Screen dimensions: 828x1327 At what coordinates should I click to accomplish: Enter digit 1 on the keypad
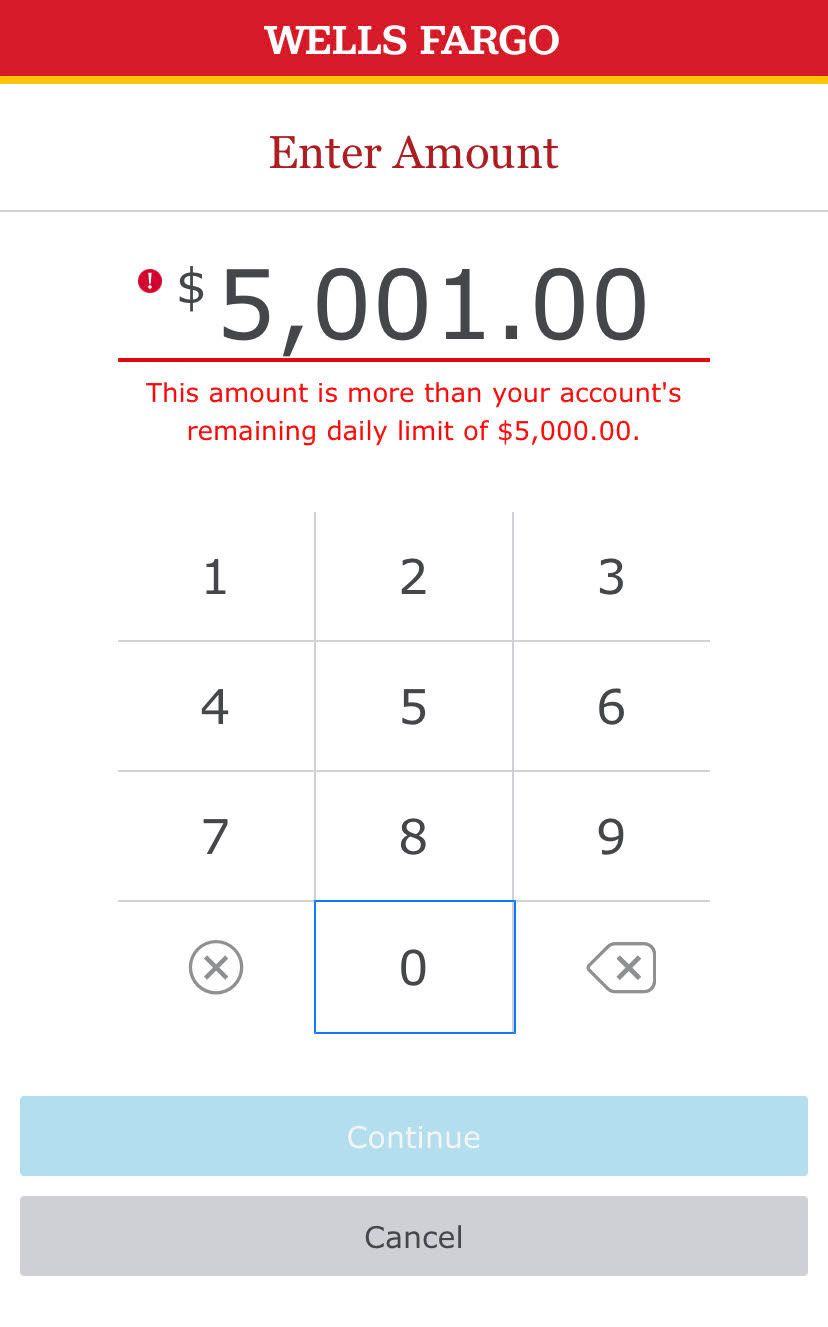tap(216, 577)
